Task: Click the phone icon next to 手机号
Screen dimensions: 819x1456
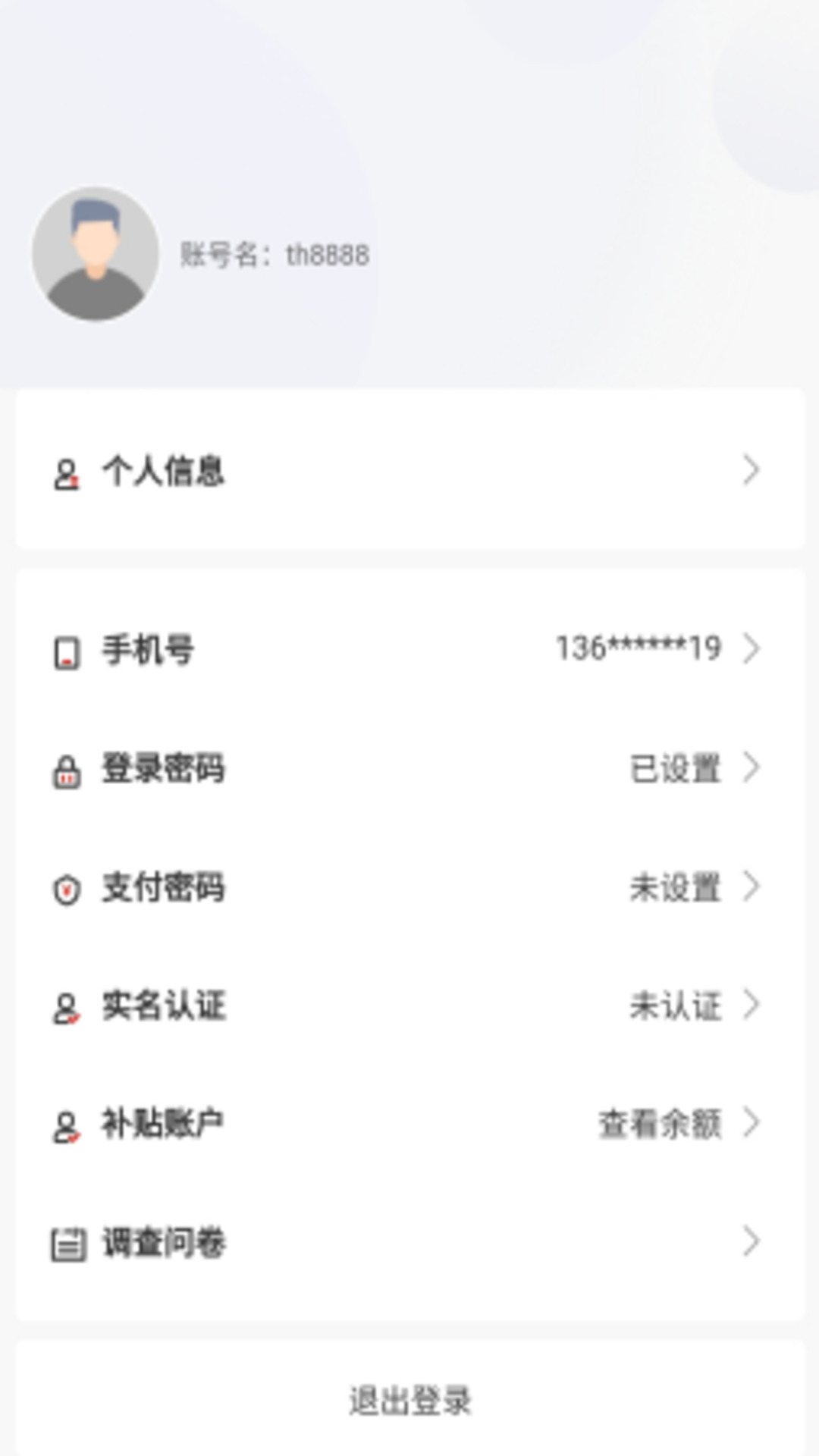Action: pyautogui.click(x=67, y=651)
